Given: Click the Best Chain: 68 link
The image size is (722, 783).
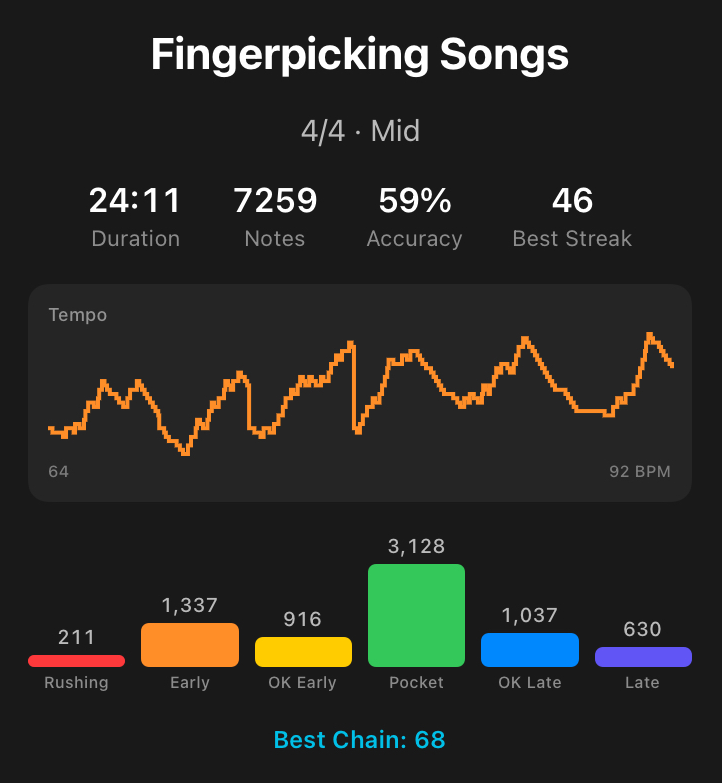Looking at the screenshot, I should pyautogui.click(x=360, y=740).
